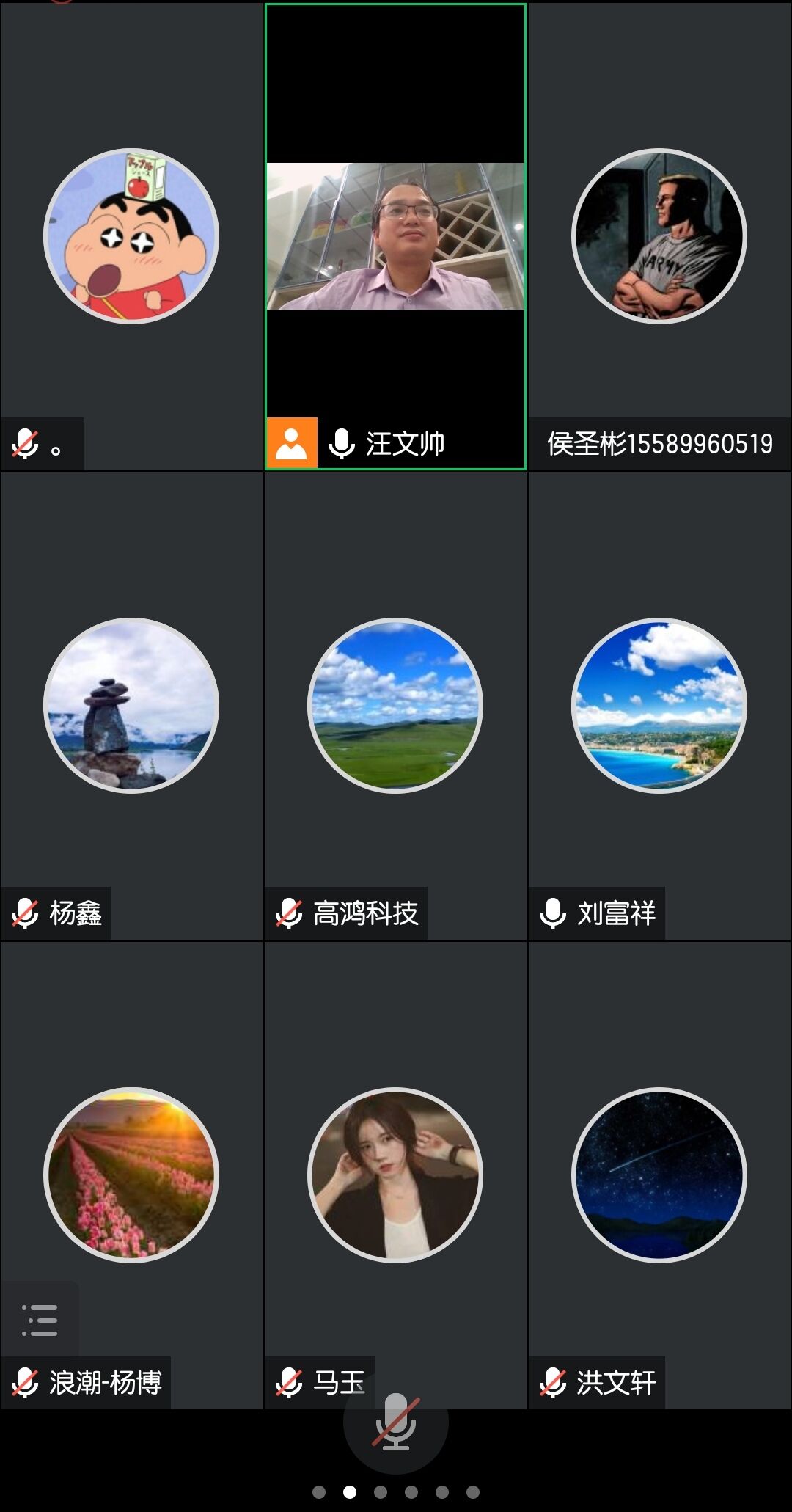792x1512 pixels.
Task: Open 洪文轩's participant tile
Action: tap(659, 1175)
